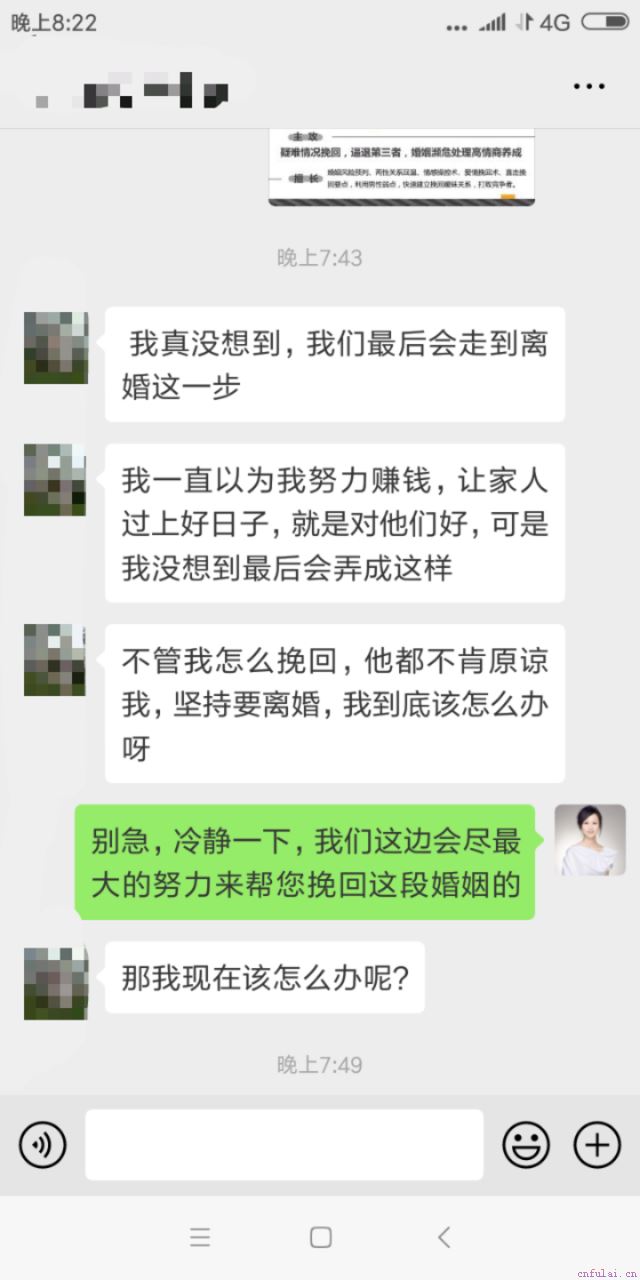Switch to voice message input

[42, 1144]
